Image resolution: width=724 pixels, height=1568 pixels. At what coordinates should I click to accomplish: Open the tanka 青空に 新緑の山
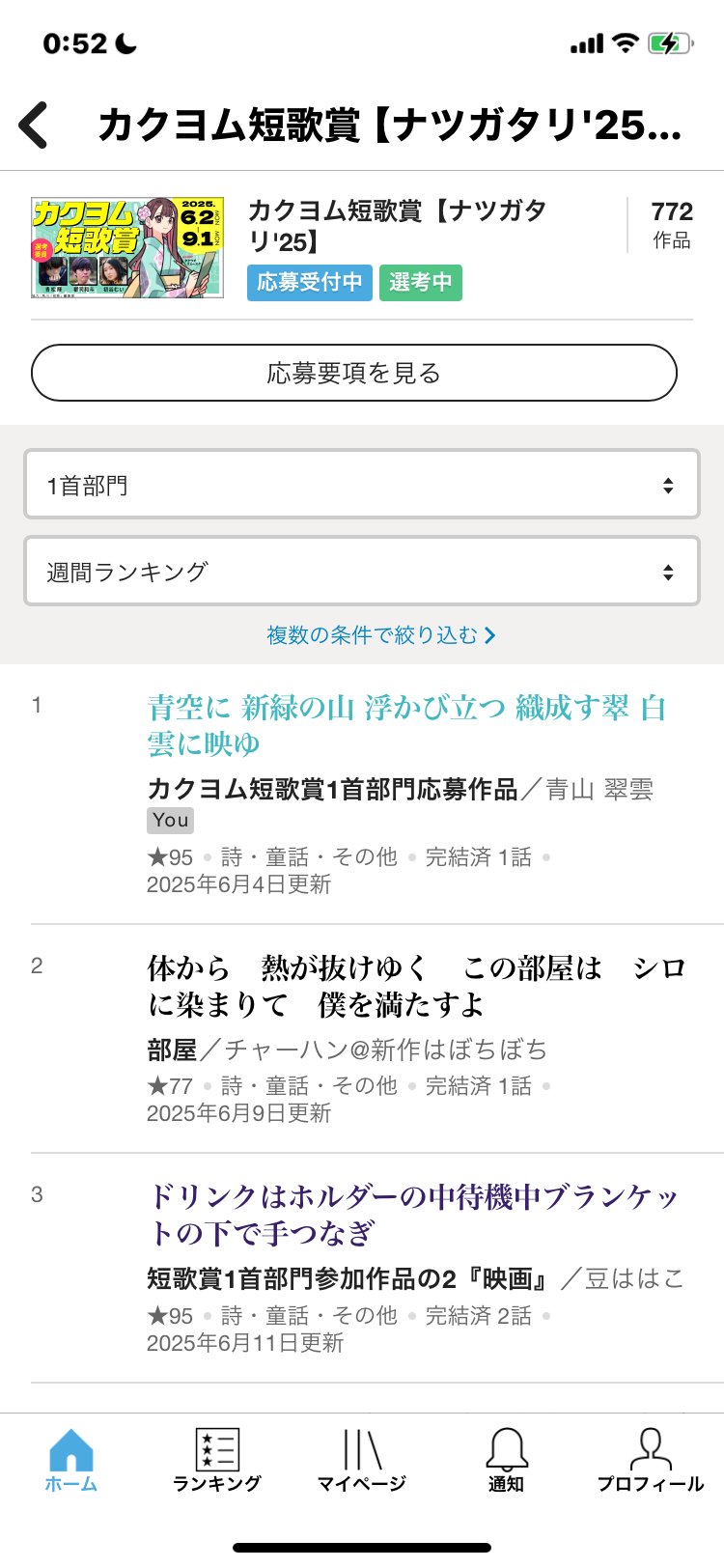pyautogui.click(x=405, y=726)
